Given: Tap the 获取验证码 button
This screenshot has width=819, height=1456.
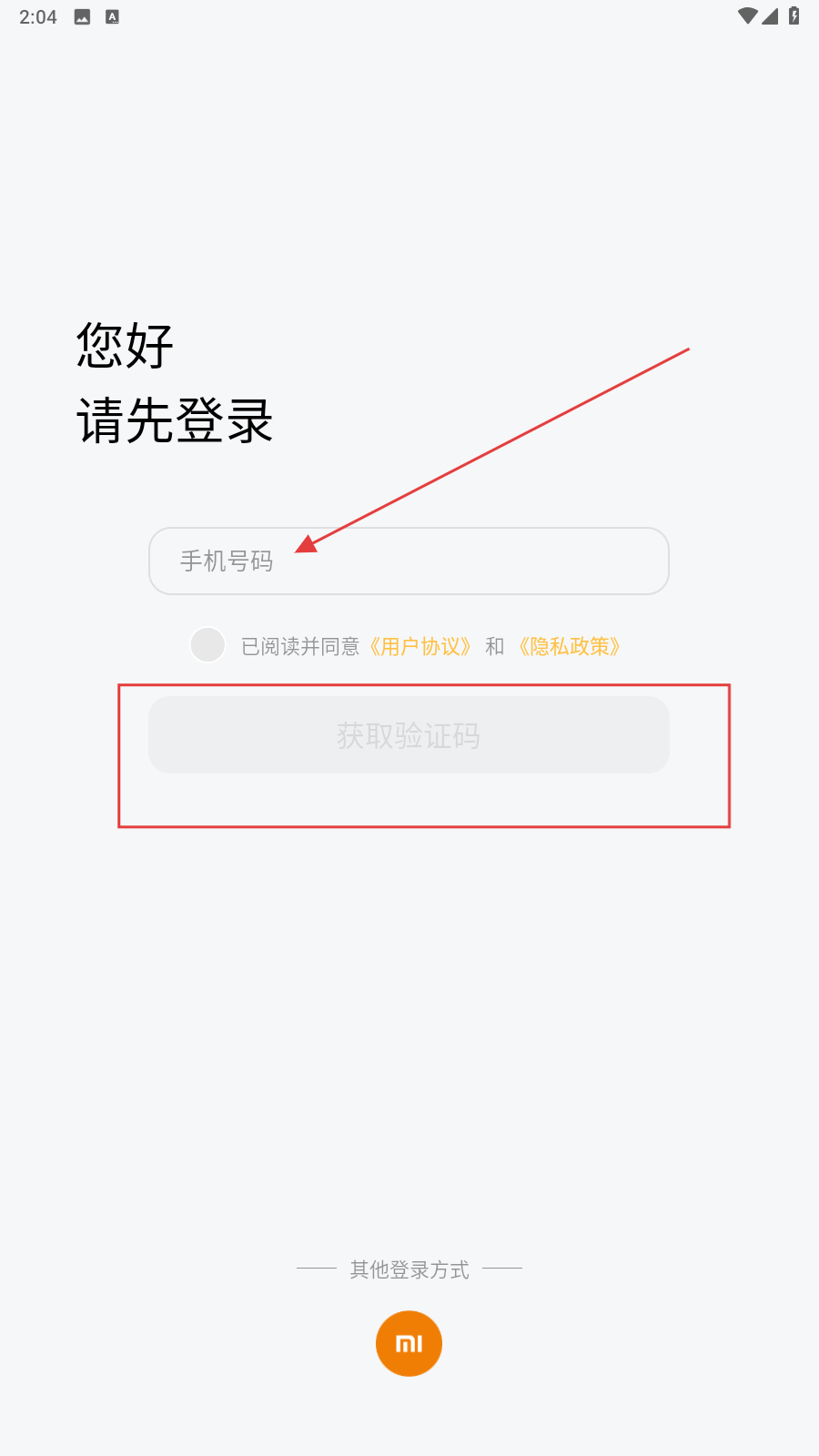Looking at the screenshot, I should click(409, 735).
